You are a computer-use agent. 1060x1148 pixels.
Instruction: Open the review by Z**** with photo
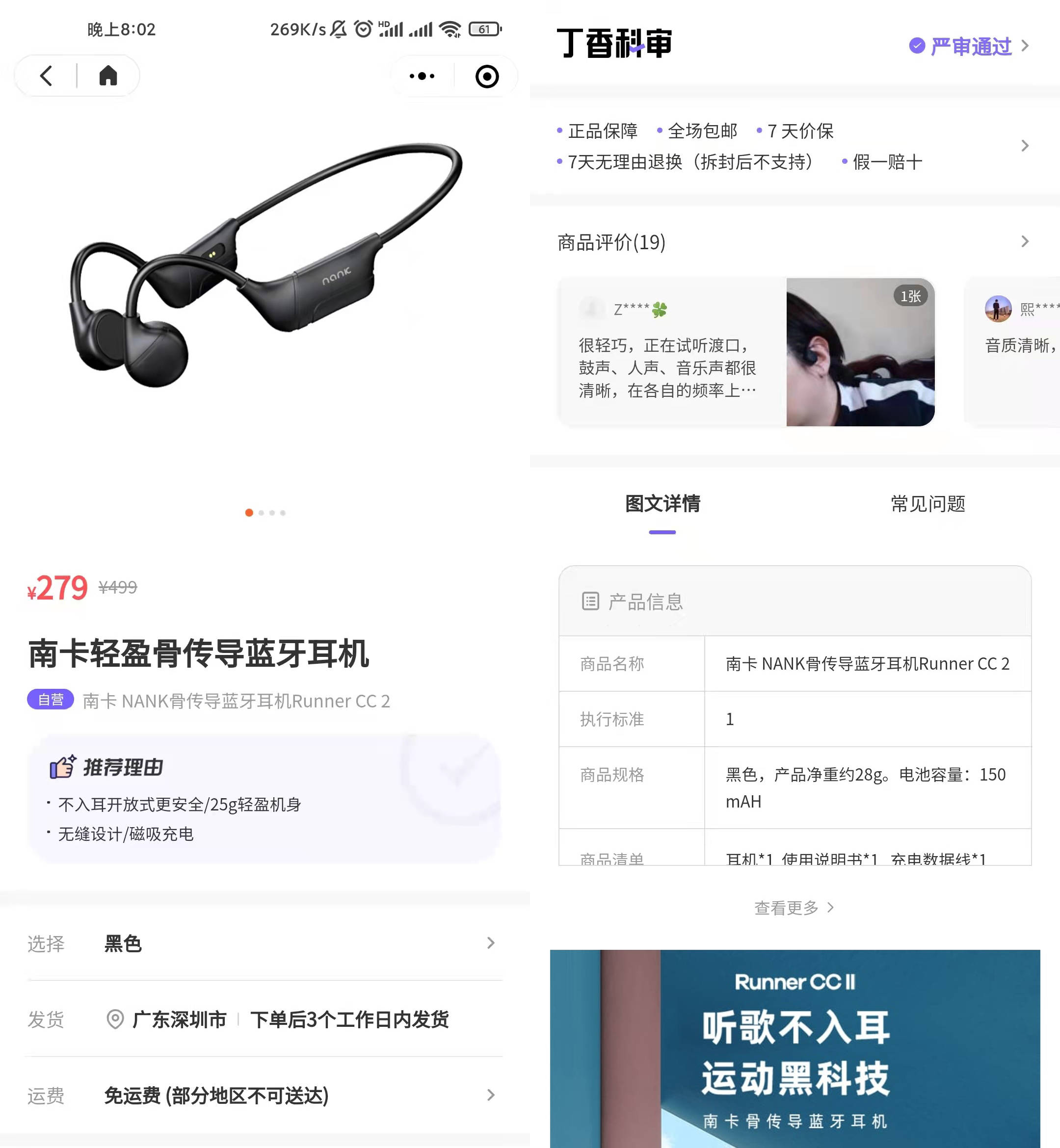[x=745, y=352]
